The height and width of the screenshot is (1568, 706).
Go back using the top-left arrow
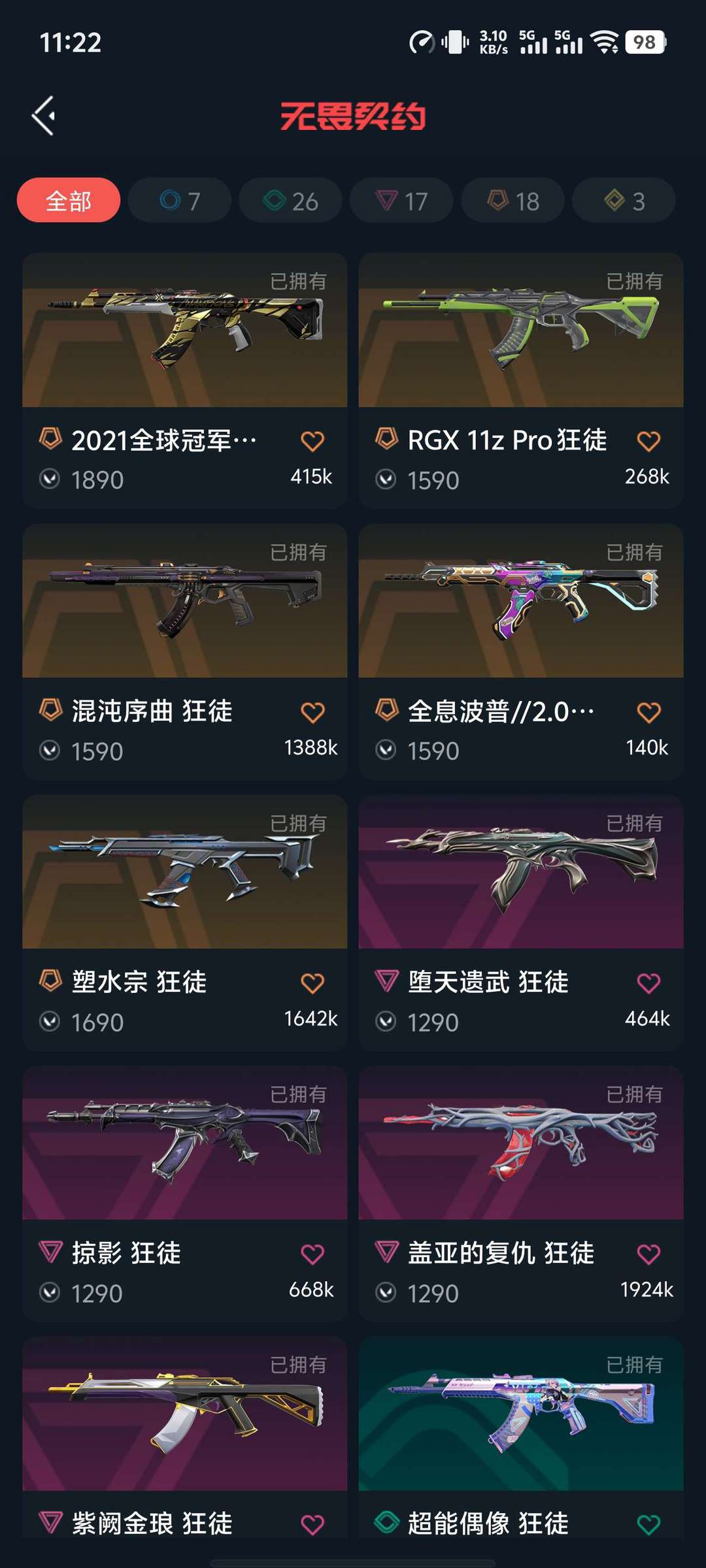[44, 116]
